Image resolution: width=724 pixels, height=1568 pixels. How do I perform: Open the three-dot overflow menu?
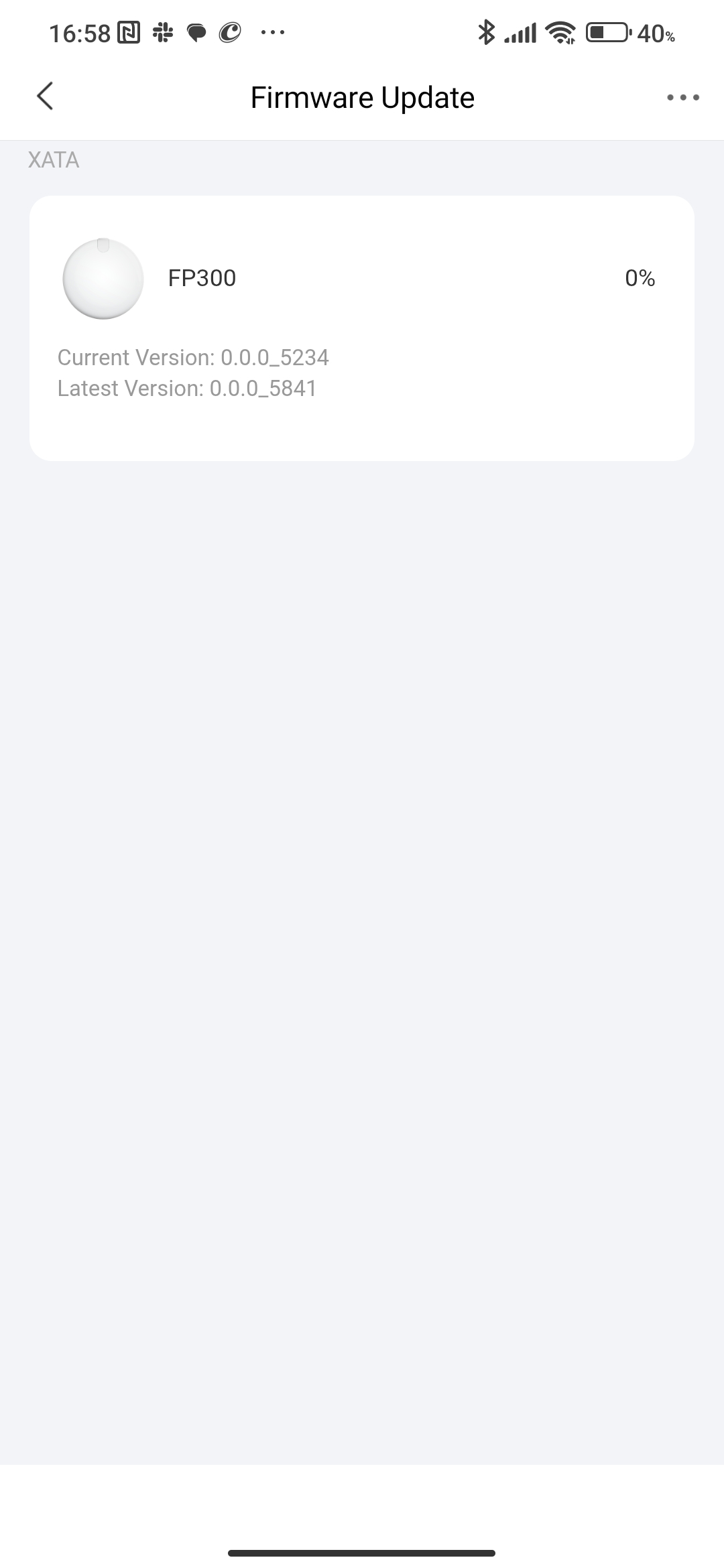[682, 98]
